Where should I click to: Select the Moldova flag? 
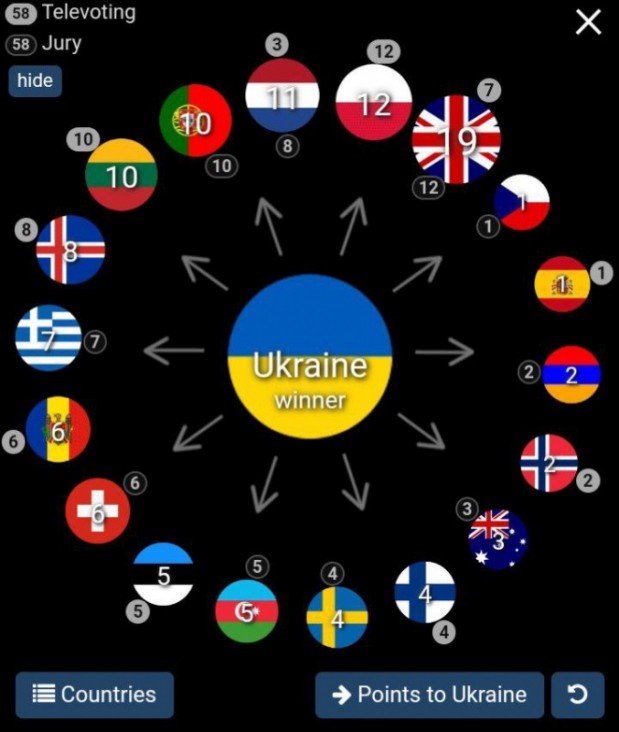(58, 430)
